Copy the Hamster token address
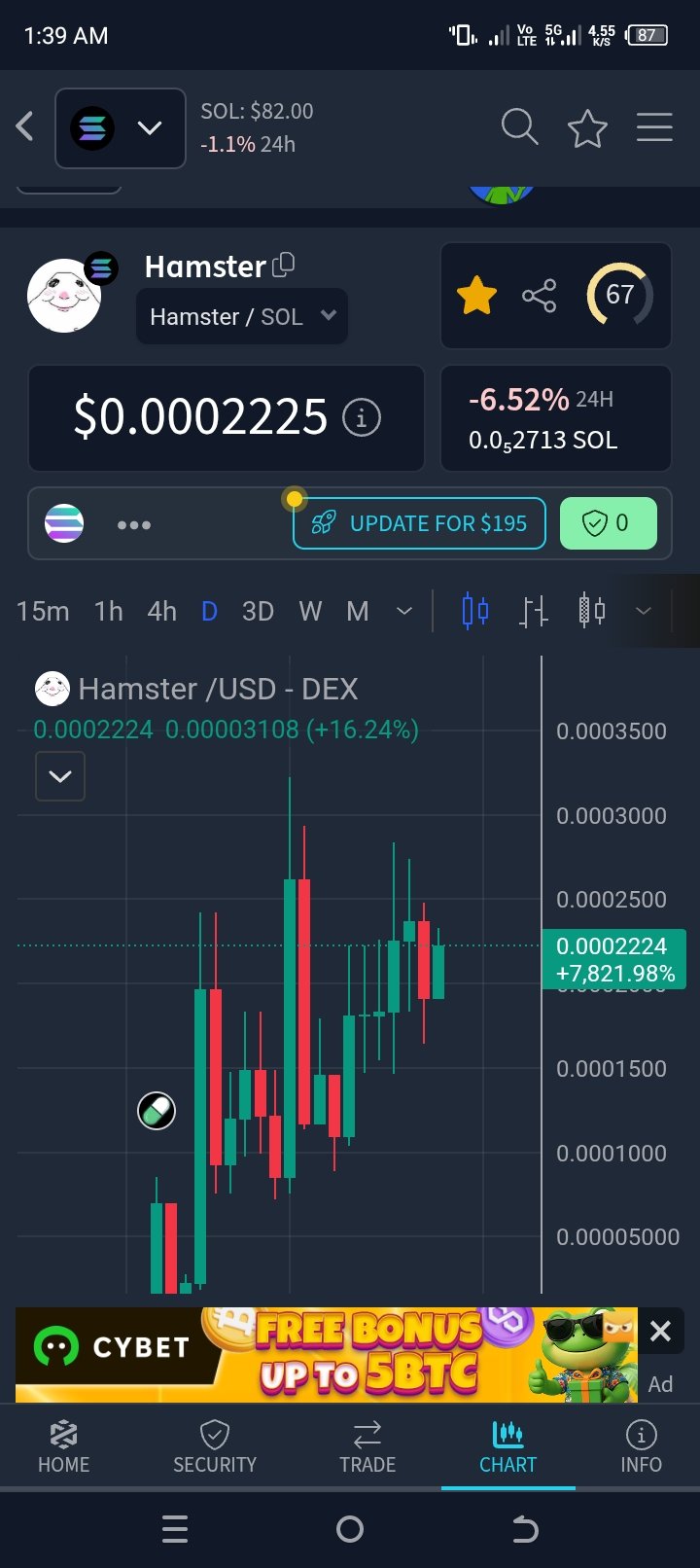The height and width of the screenshot is (1568, 700). pos(284,265)
